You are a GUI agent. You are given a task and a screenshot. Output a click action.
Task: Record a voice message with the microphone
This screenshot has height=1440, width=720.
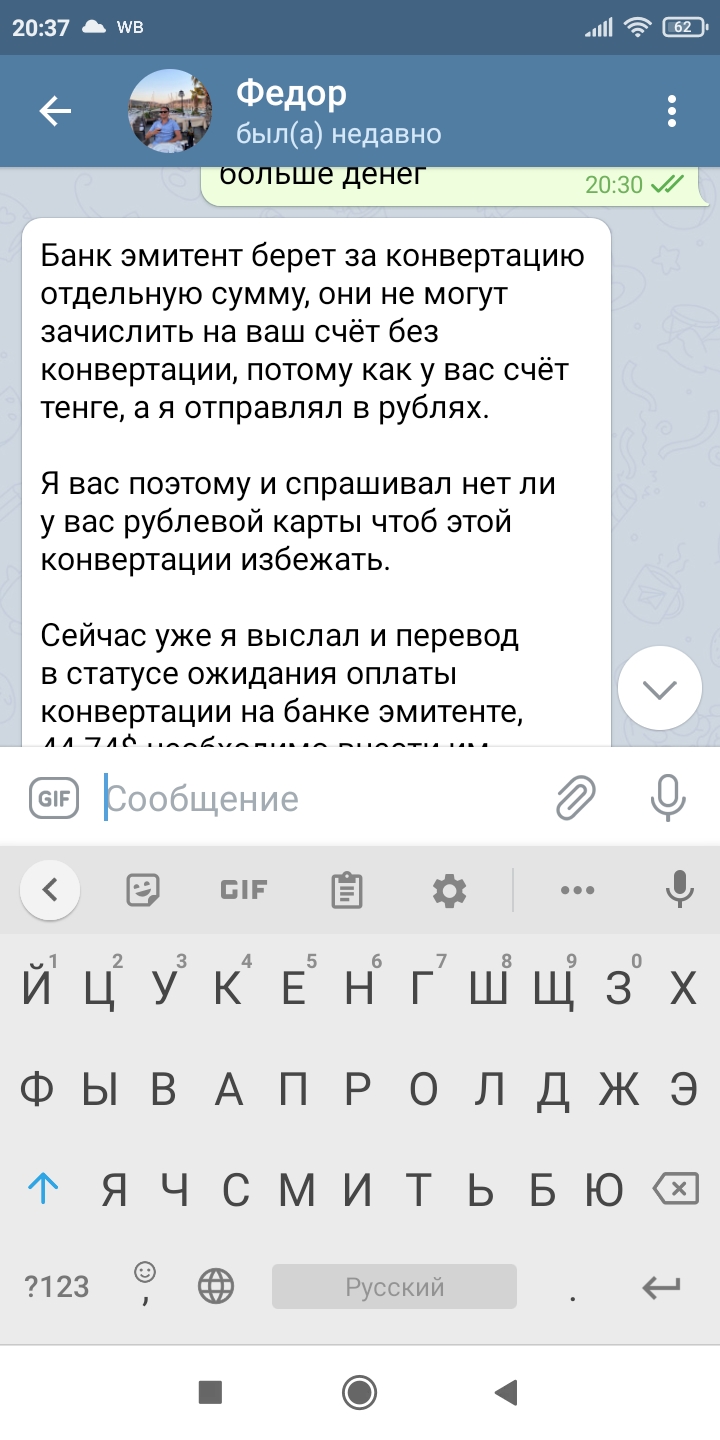pyautogui.click(x=668, y=798)
